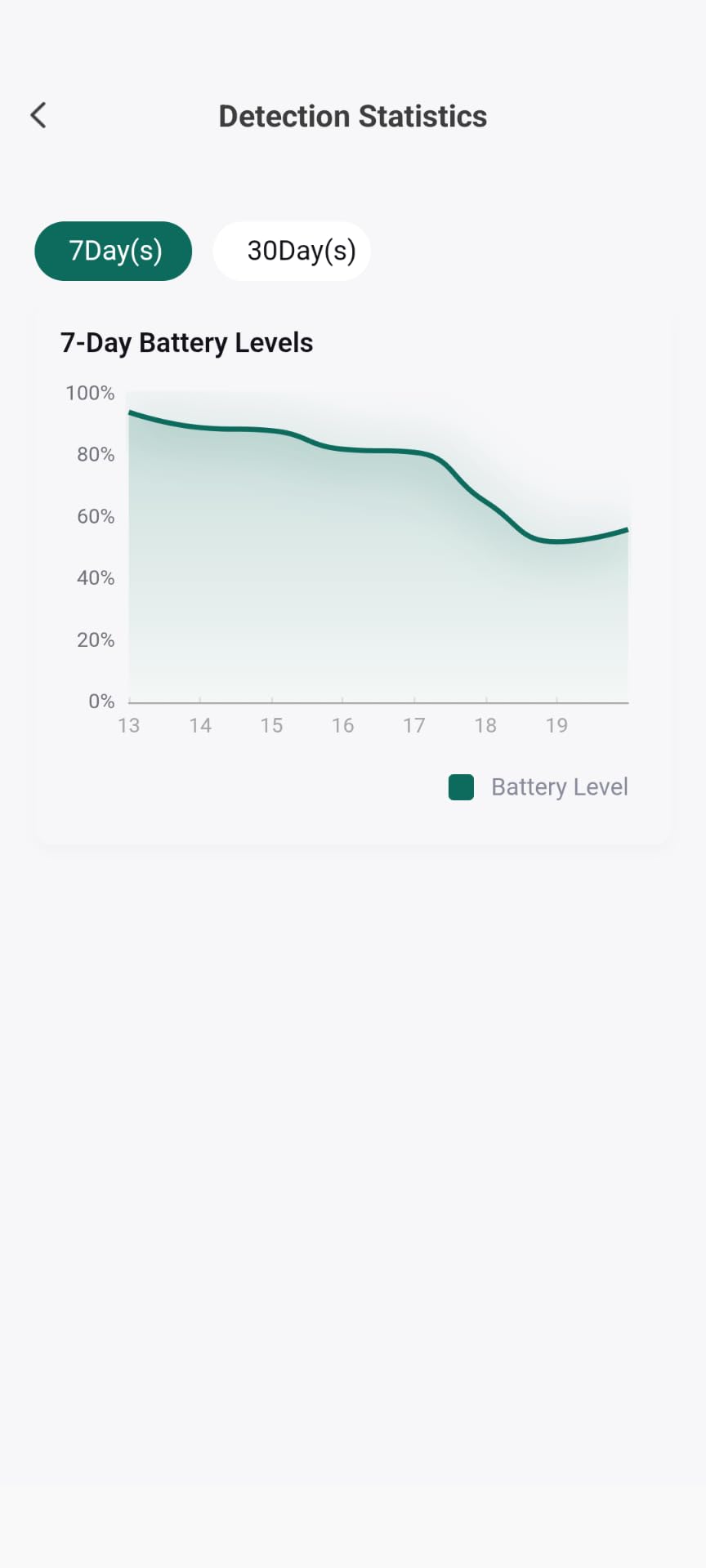Go back from Detection Statistics
Viewport: 706px width, 1568px height.
38,115
